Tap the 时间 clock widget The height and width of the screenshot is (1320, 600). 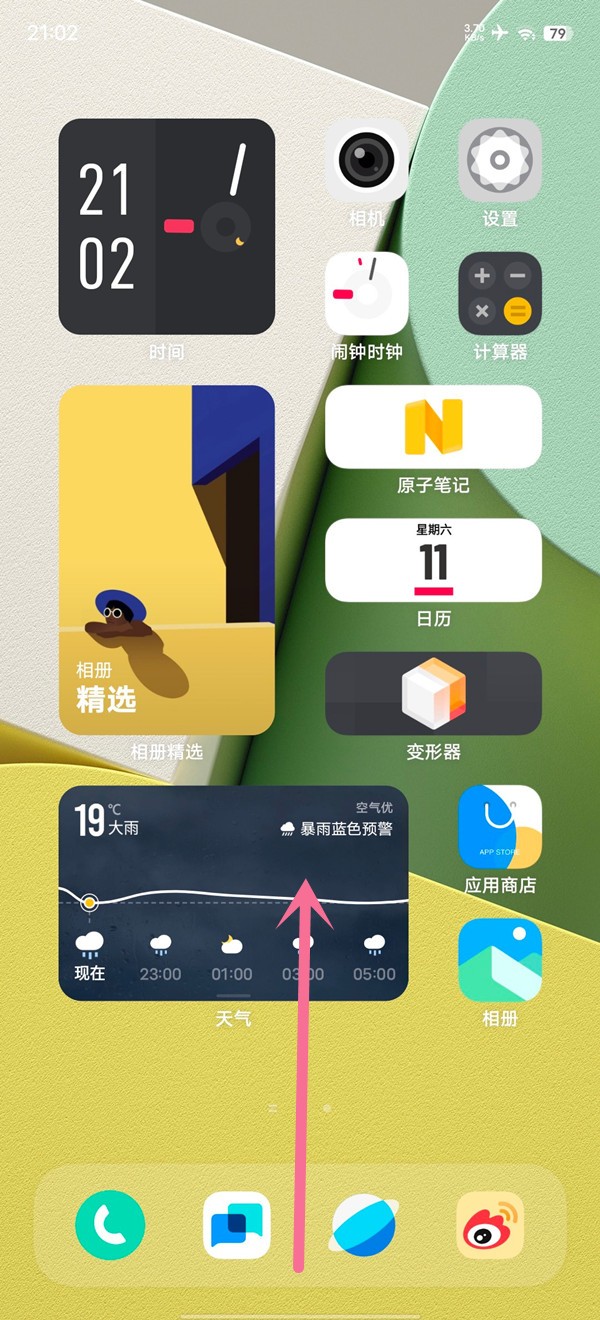[166, 227]
